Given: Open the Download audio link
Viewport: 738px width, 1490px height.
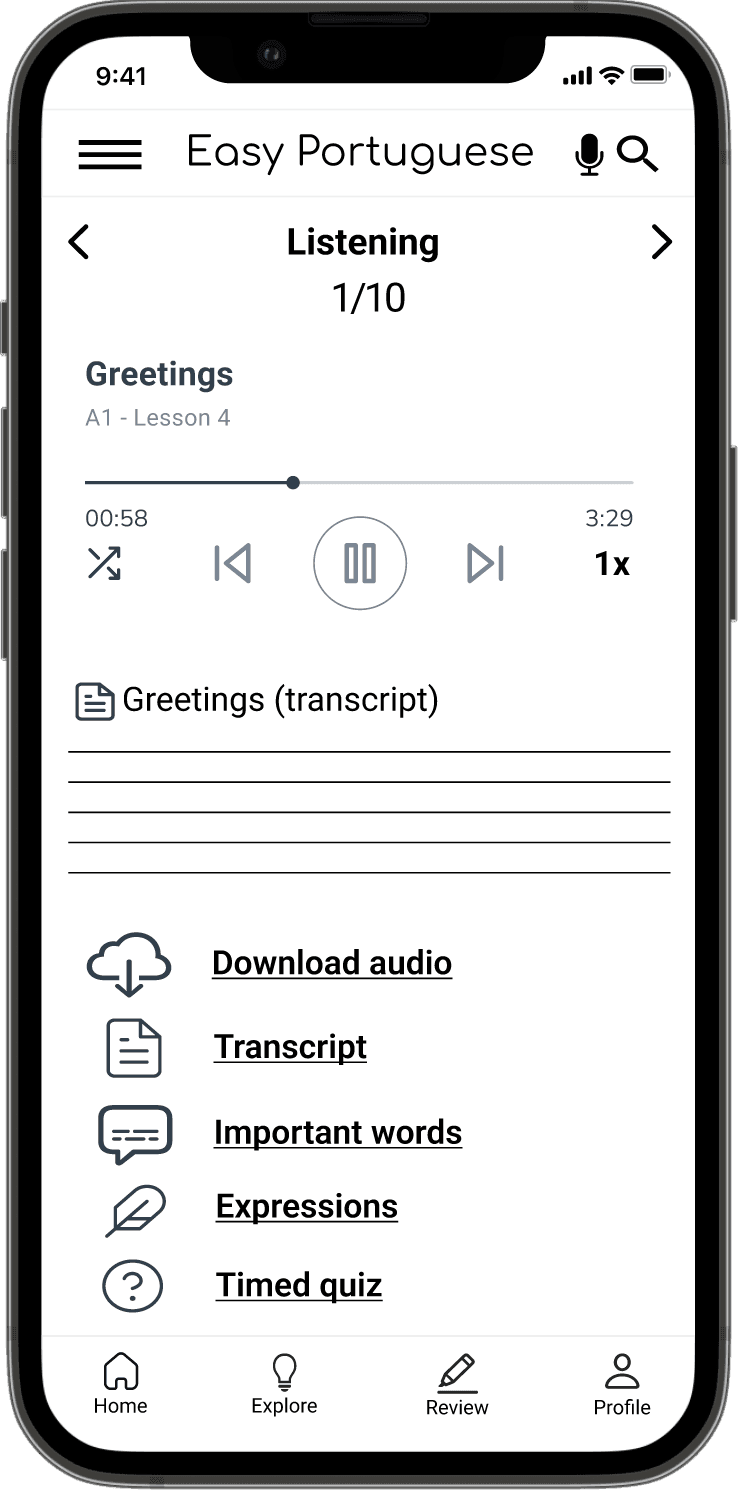Looking at the screenshot, I should tap(332, 963).
